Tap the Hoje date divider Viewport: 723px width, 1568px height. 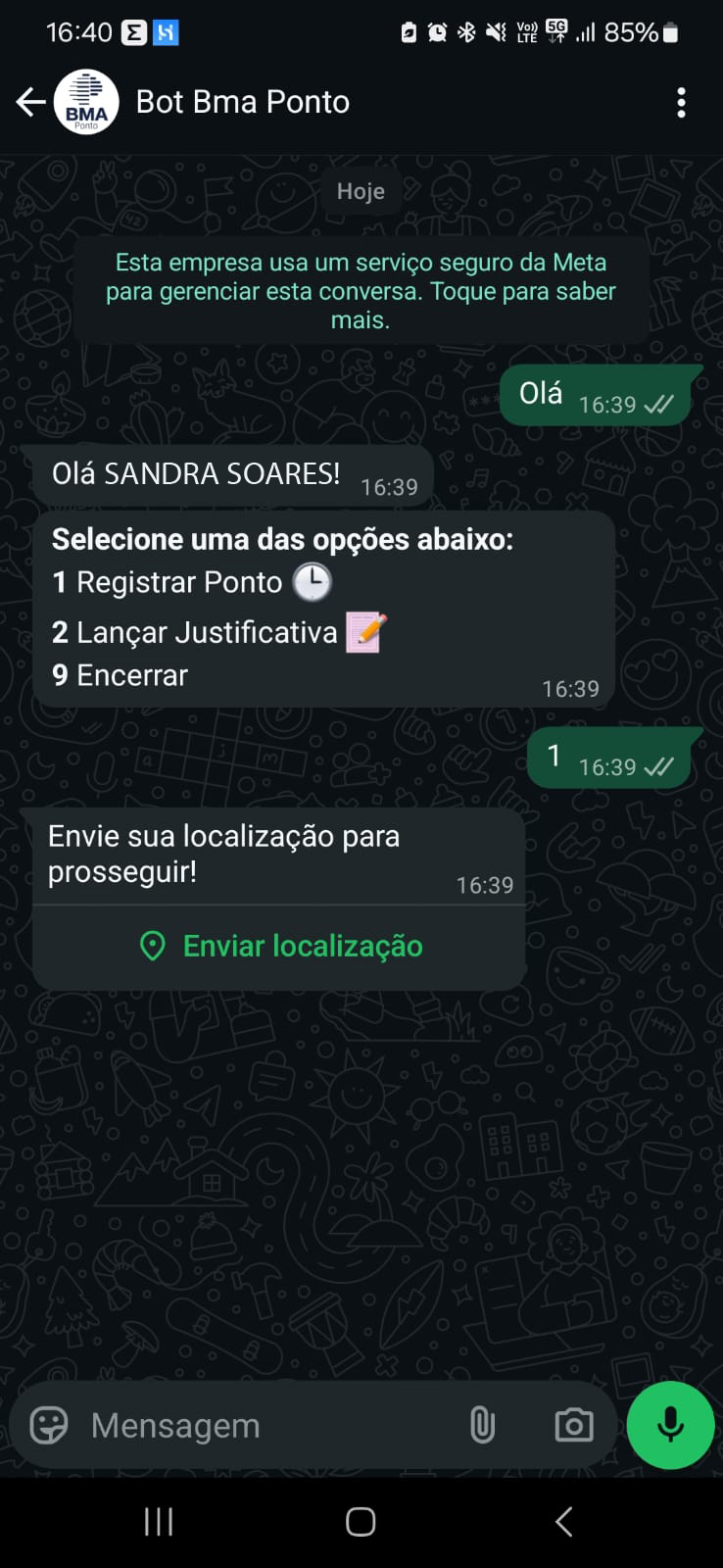[361, 190]
